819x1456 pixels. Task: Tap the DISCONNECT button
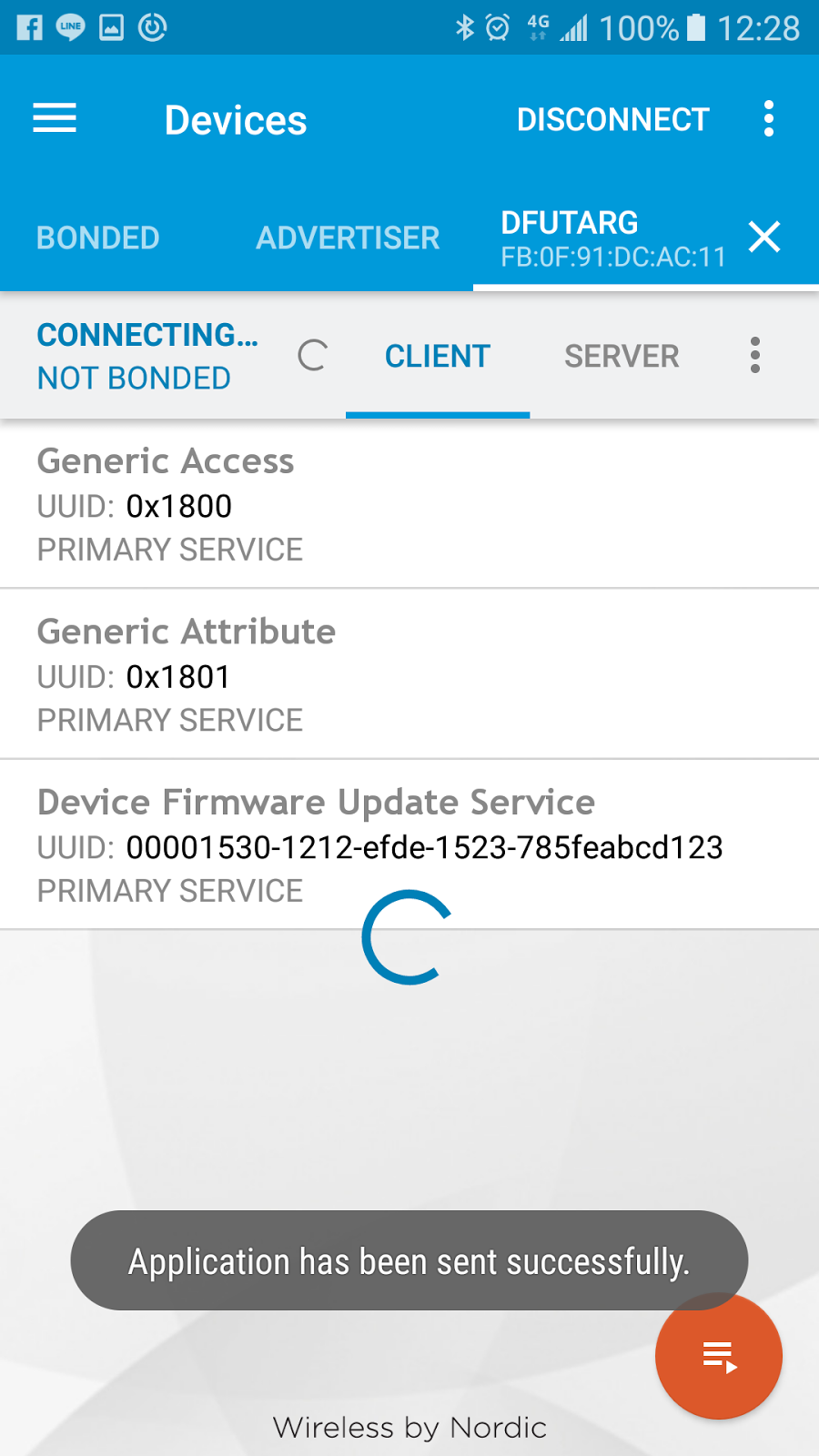612,118
